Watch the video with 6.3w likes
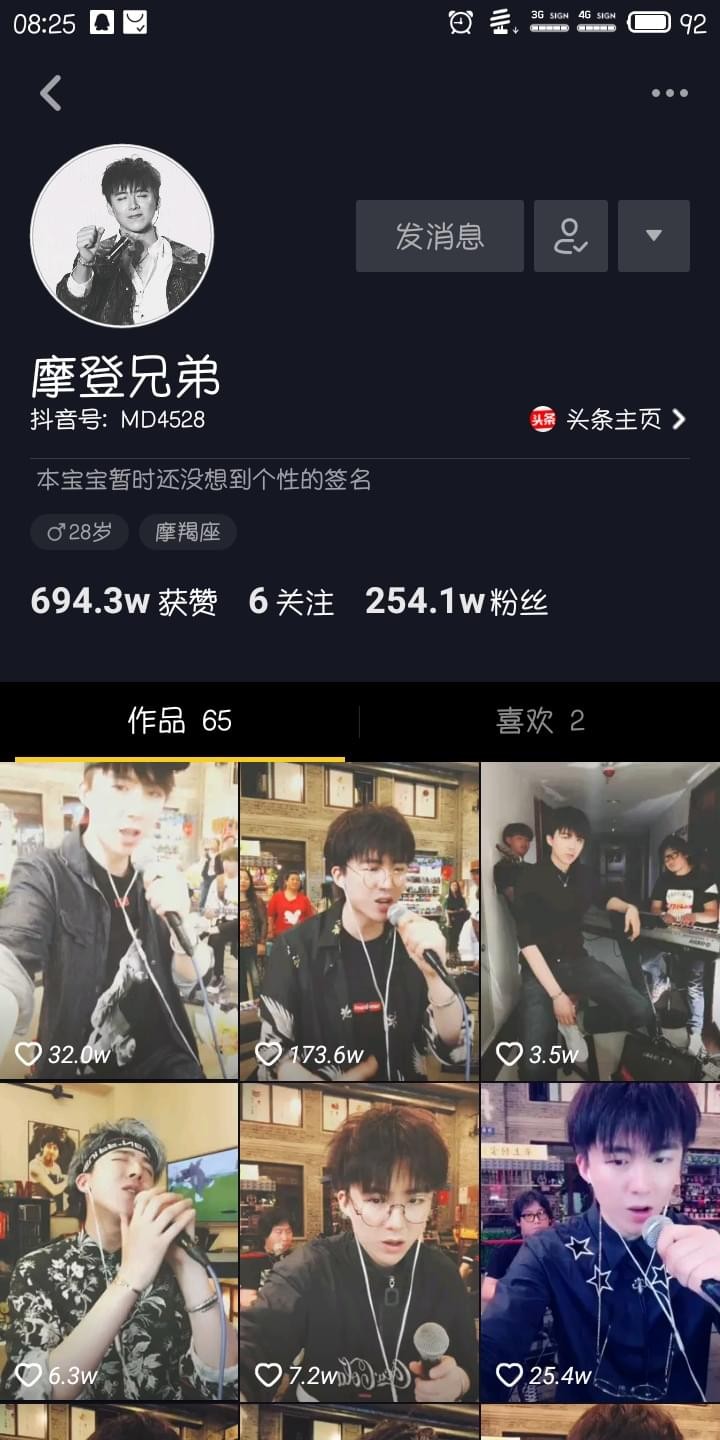 coord(119,1240)
